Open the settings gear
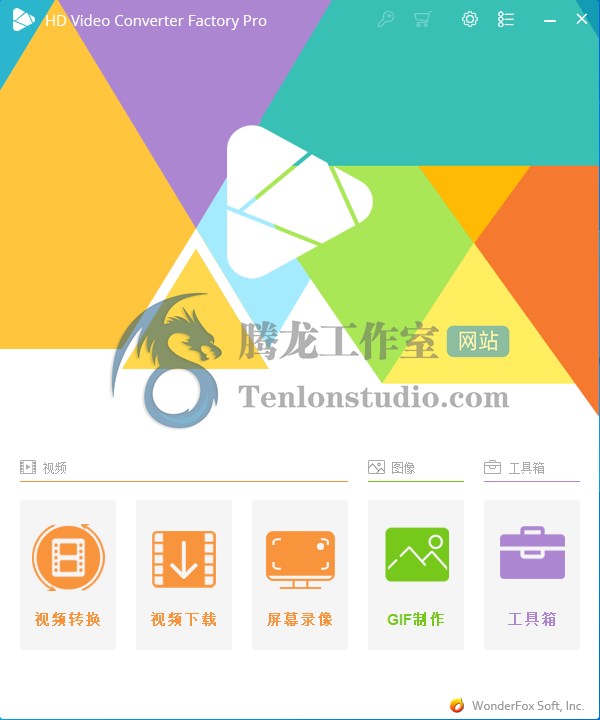Viewport: 600px width, 720px height. click(469, 19)
